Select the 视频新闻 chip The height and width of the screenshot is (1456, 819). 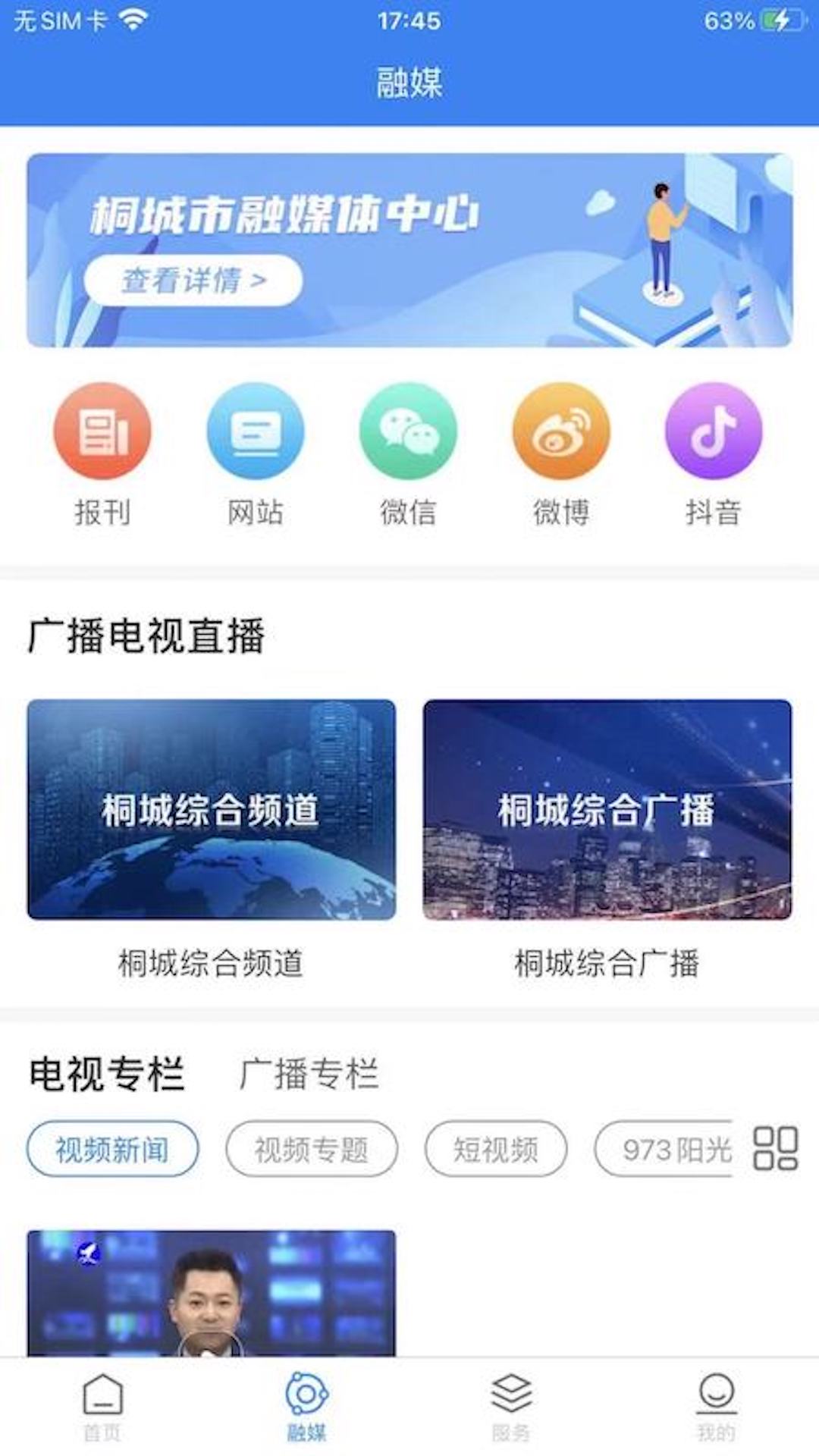tap(113, 1150)
